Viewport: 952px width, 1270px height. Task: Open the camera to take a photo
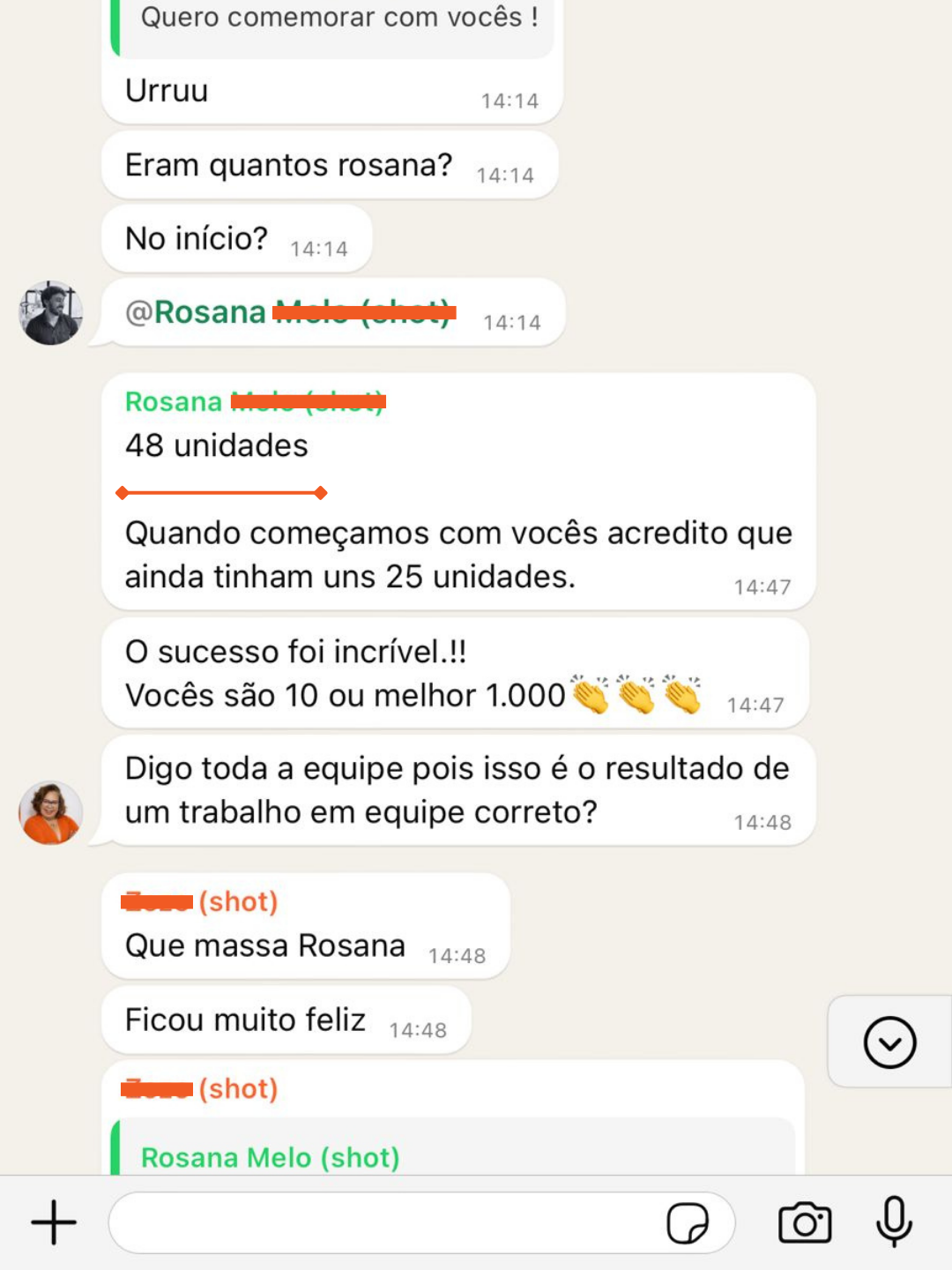[805, 1222]
